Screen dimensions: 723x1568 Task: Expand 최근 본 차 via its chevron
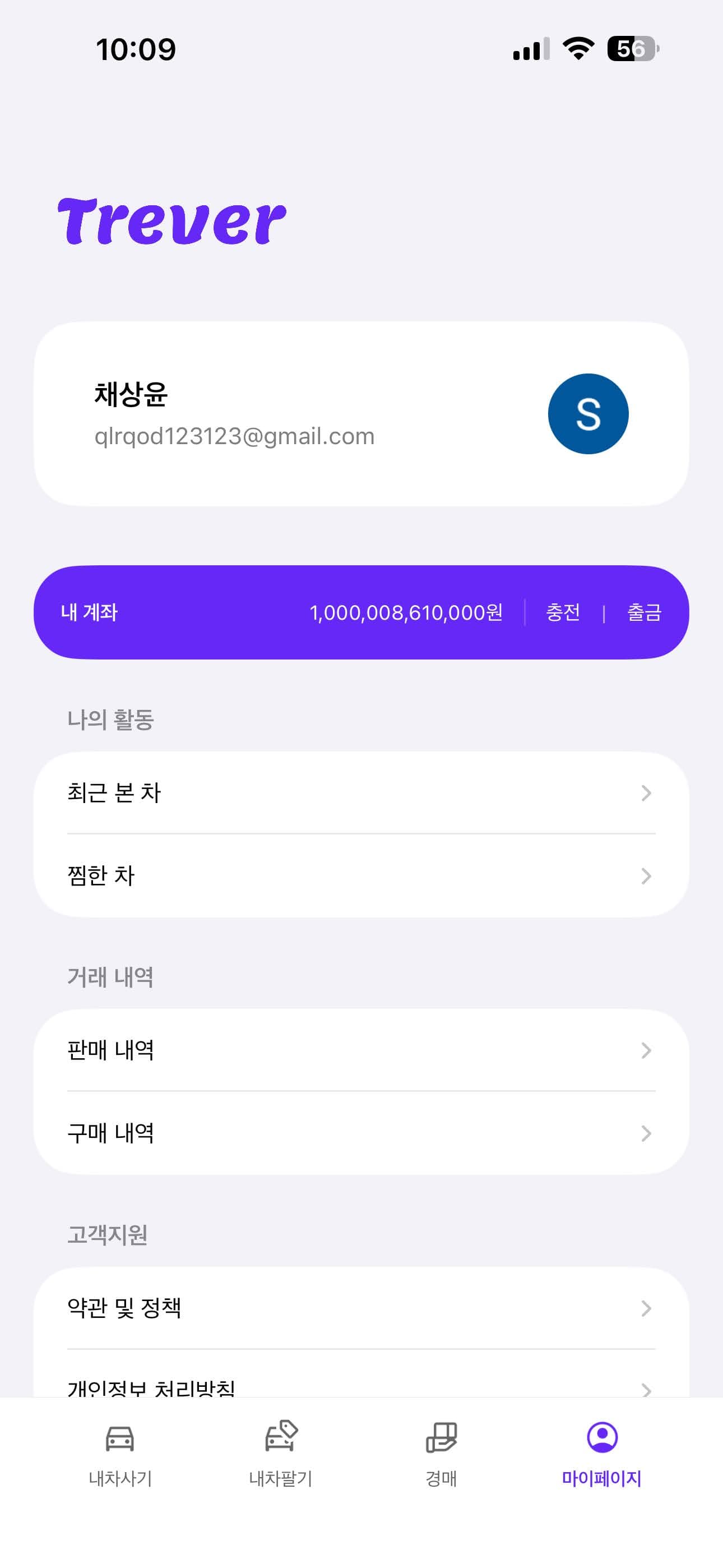646,792
